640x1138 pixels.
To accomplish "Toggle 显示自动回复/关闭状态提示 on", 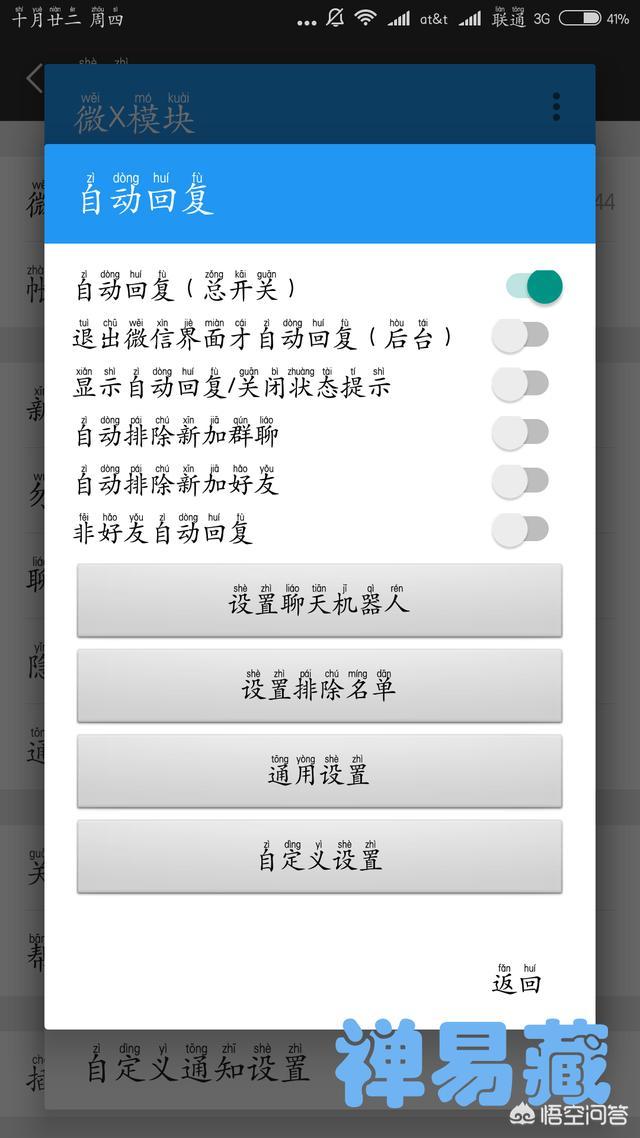I will (520, 384).
